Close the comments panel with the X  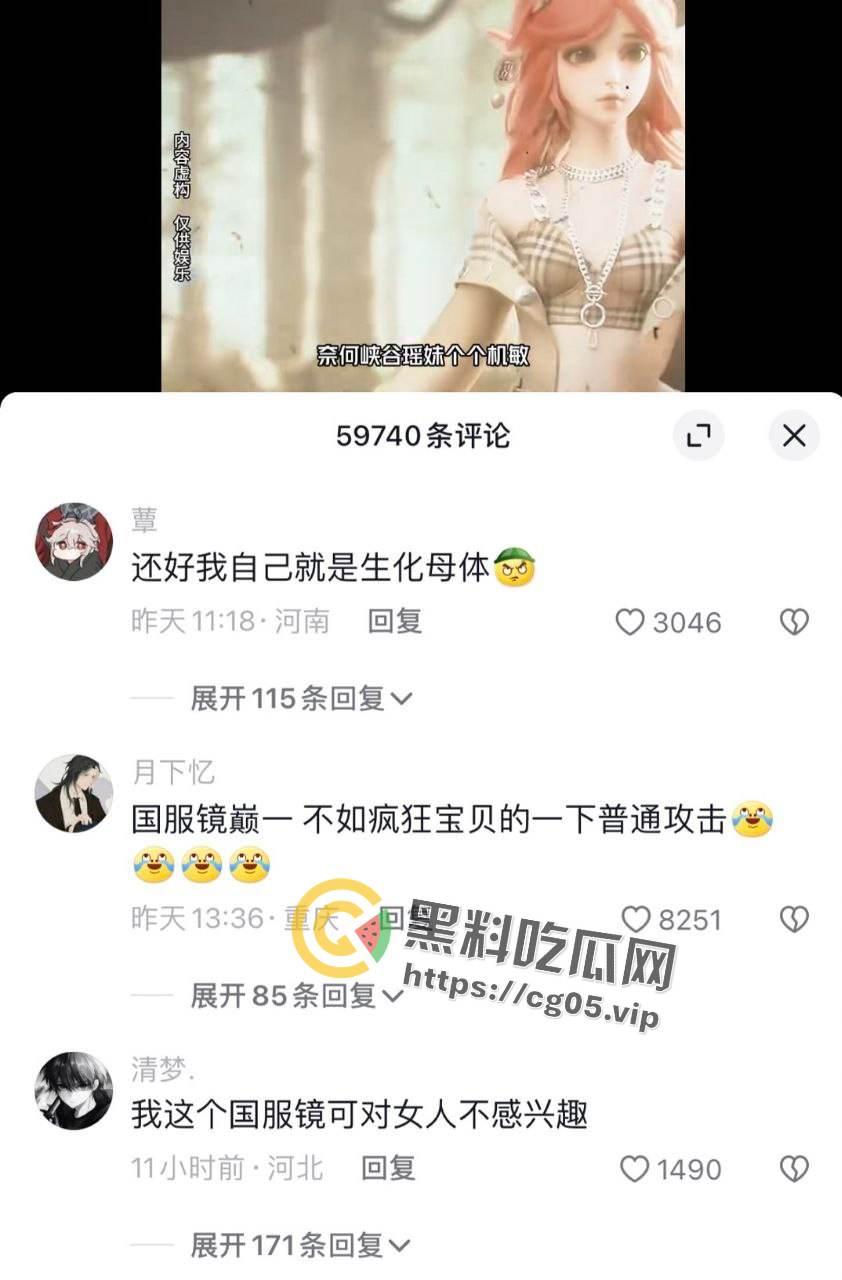point(794,436)
